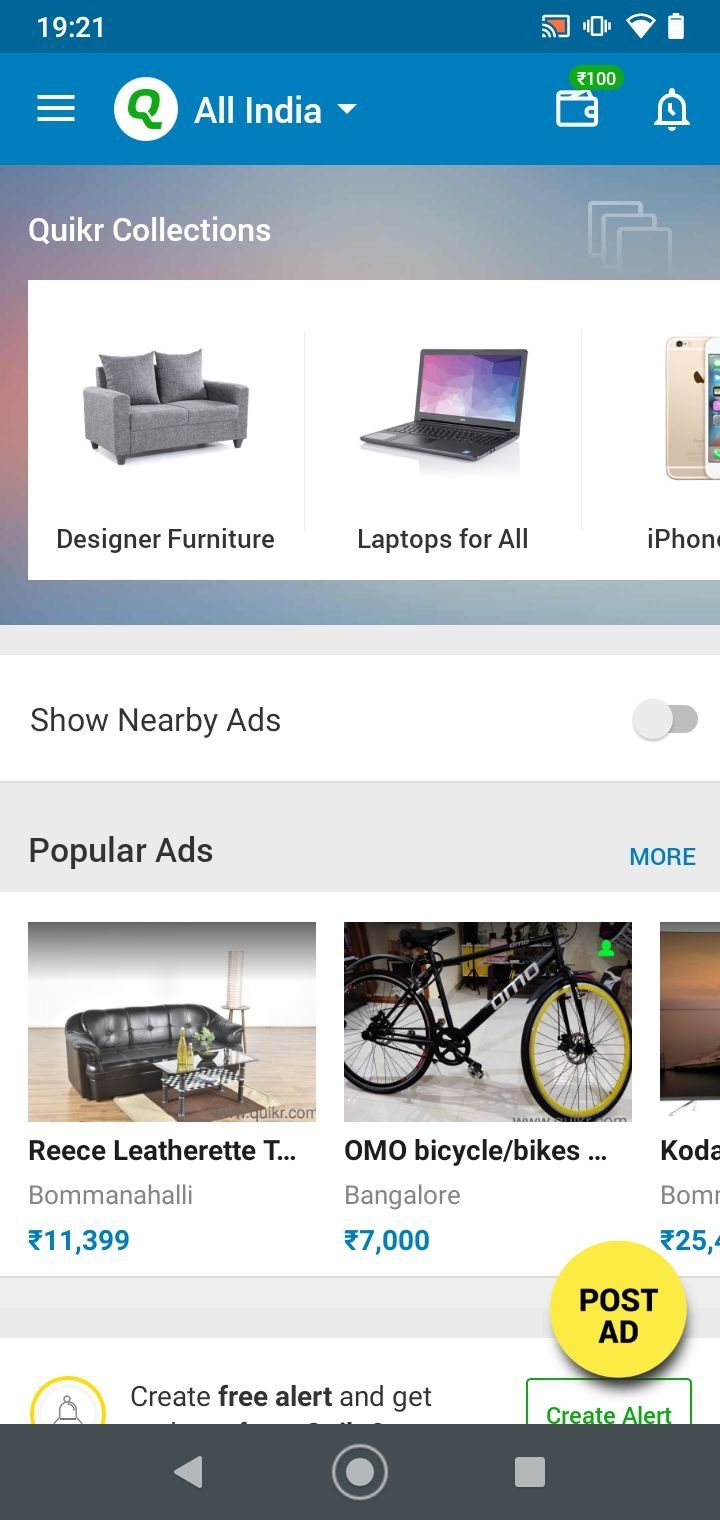720x1520 pixels.
Task: Open the wallet with ₹100 balance
Action: (x=577, y=108)
